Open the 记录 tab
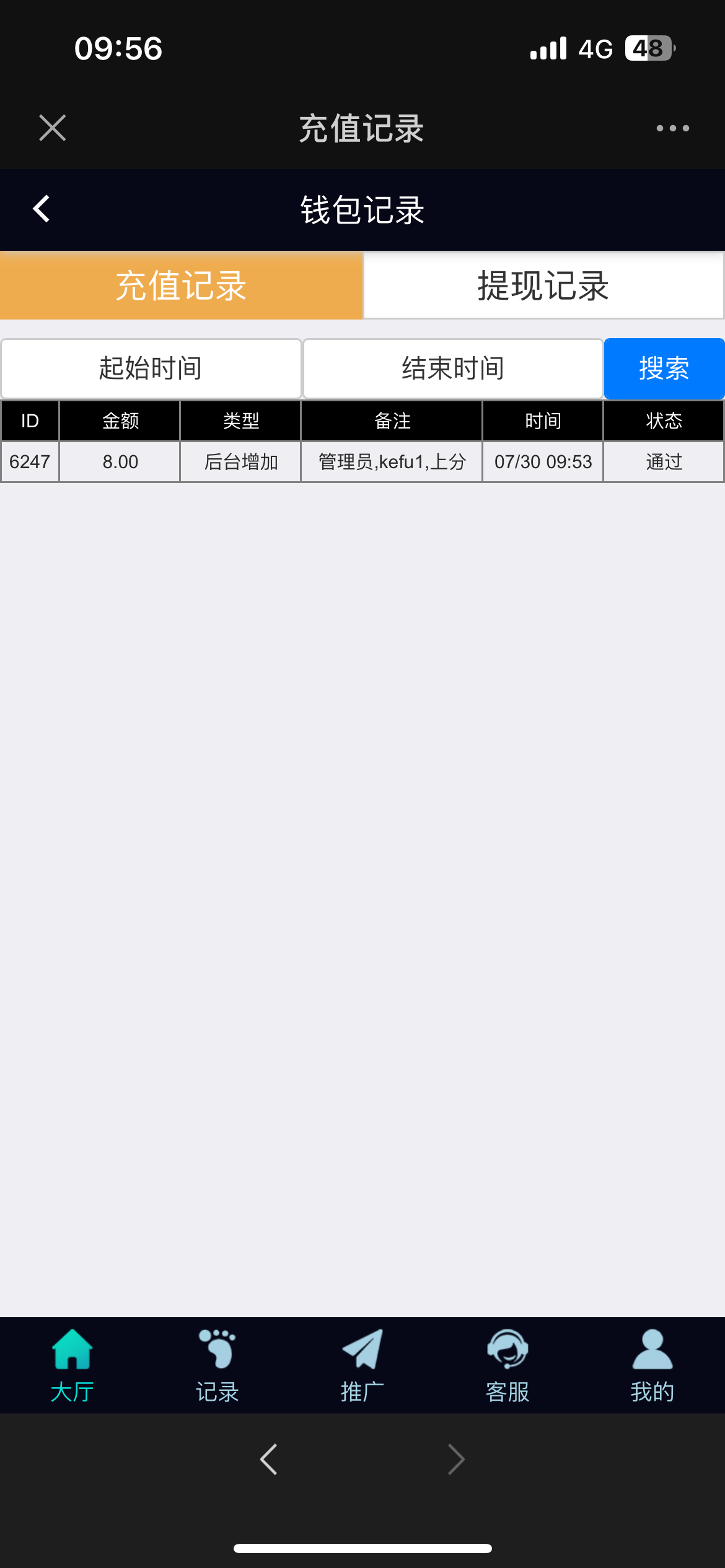Viewport: 725px width, 1568px height. [x=217, y=1366]
